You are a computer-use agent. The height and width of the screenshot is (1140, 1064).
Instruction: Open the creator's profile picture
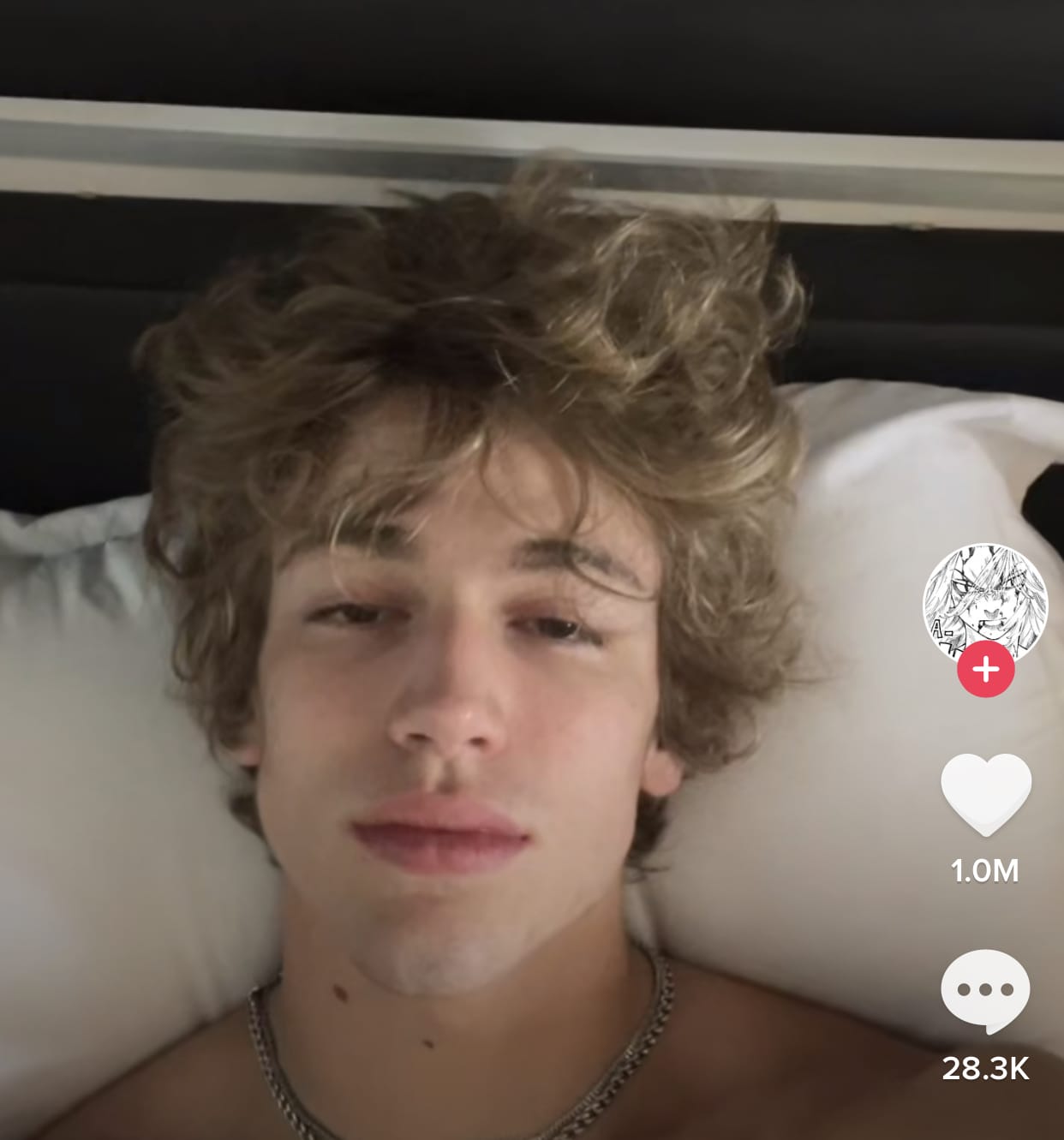coord(984,601)
